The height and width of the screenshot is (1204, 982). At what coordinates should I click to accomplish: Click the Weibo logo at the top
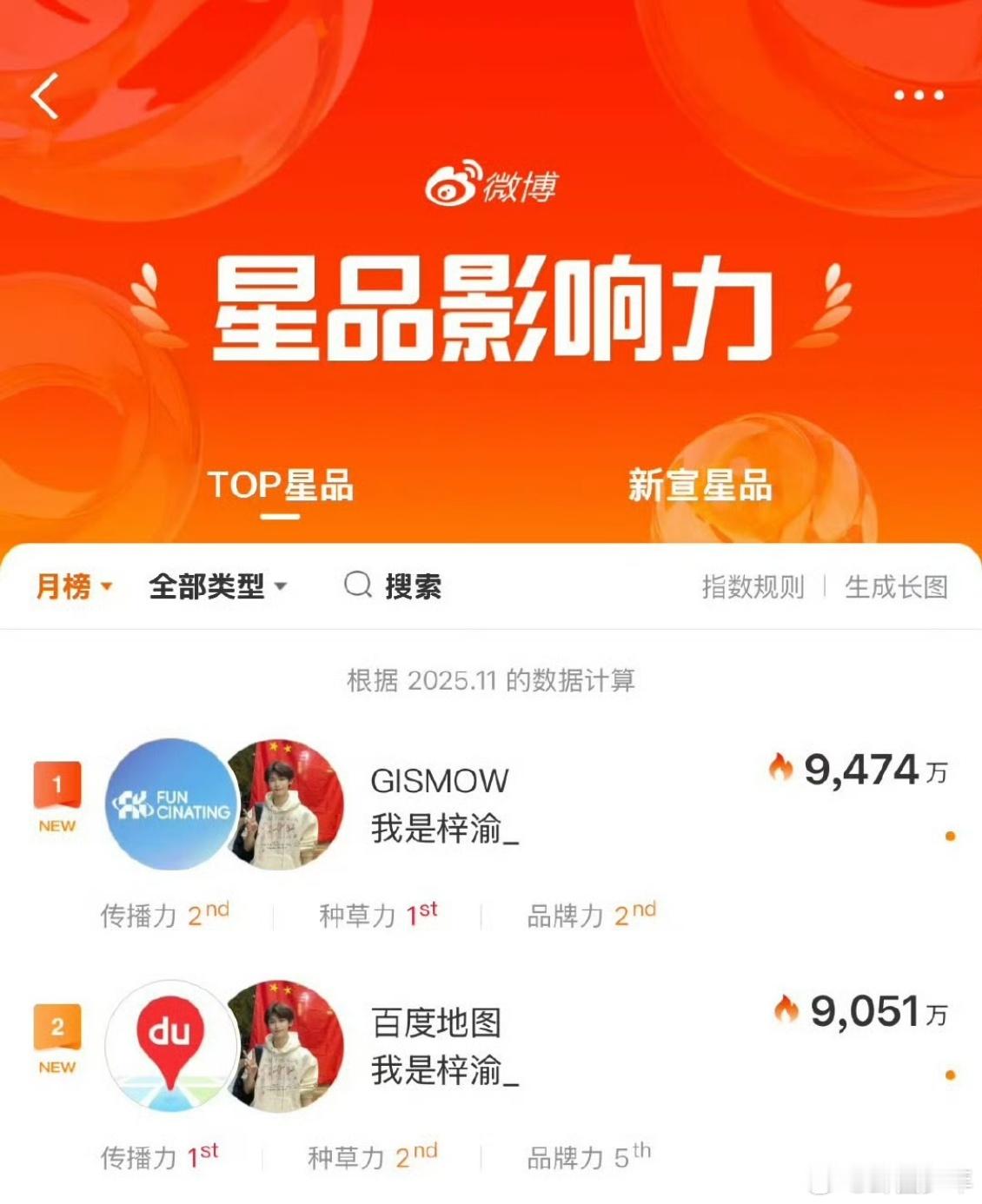491,184
